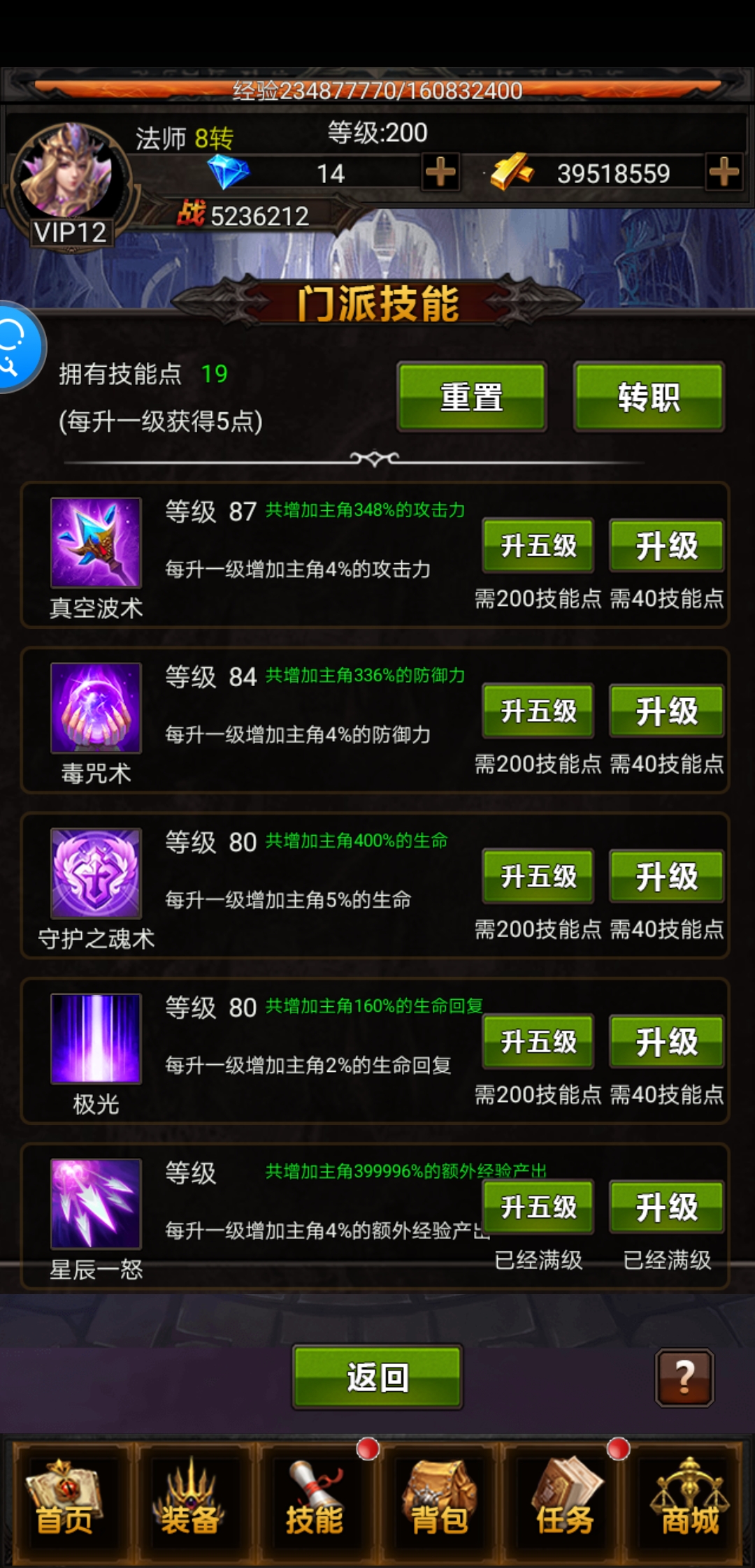
Task: Open the 背包 backpack tab
Action: [x=439, y=1502]
